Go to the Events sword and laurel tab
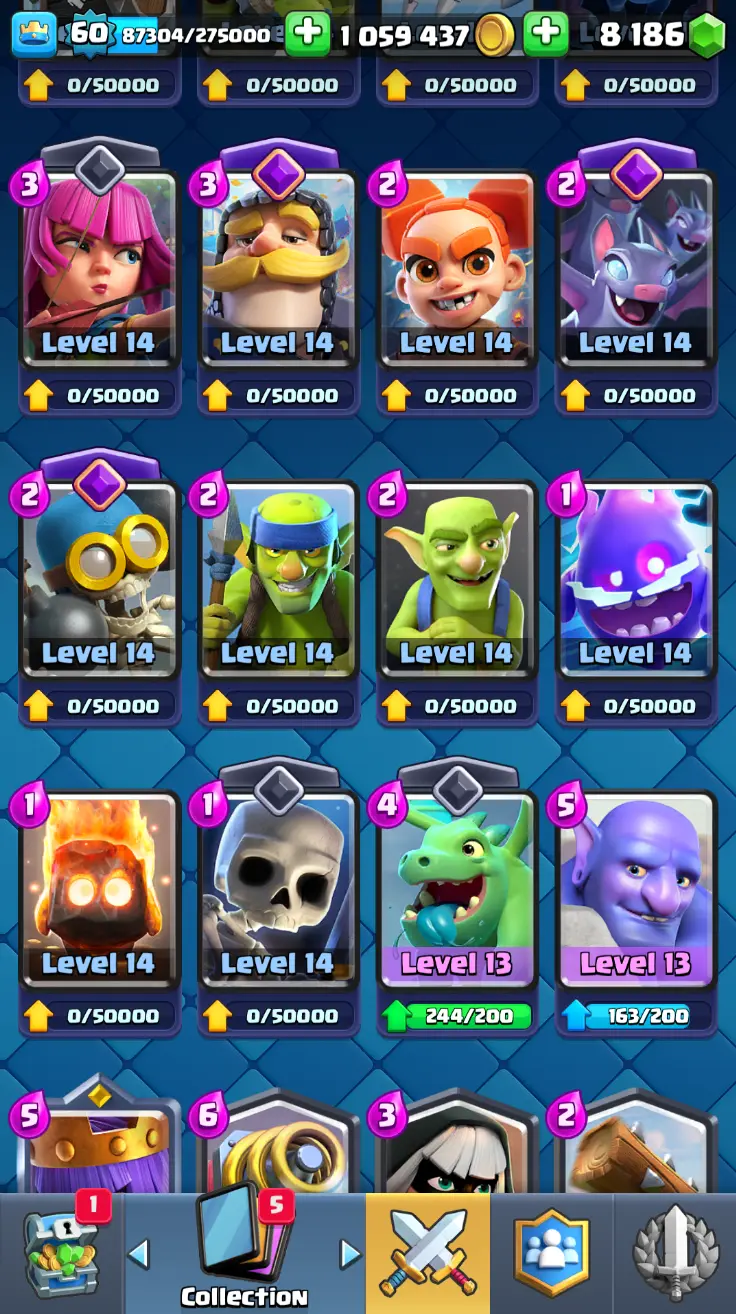Screen dimensions: 736x1314 (675, 1254)
